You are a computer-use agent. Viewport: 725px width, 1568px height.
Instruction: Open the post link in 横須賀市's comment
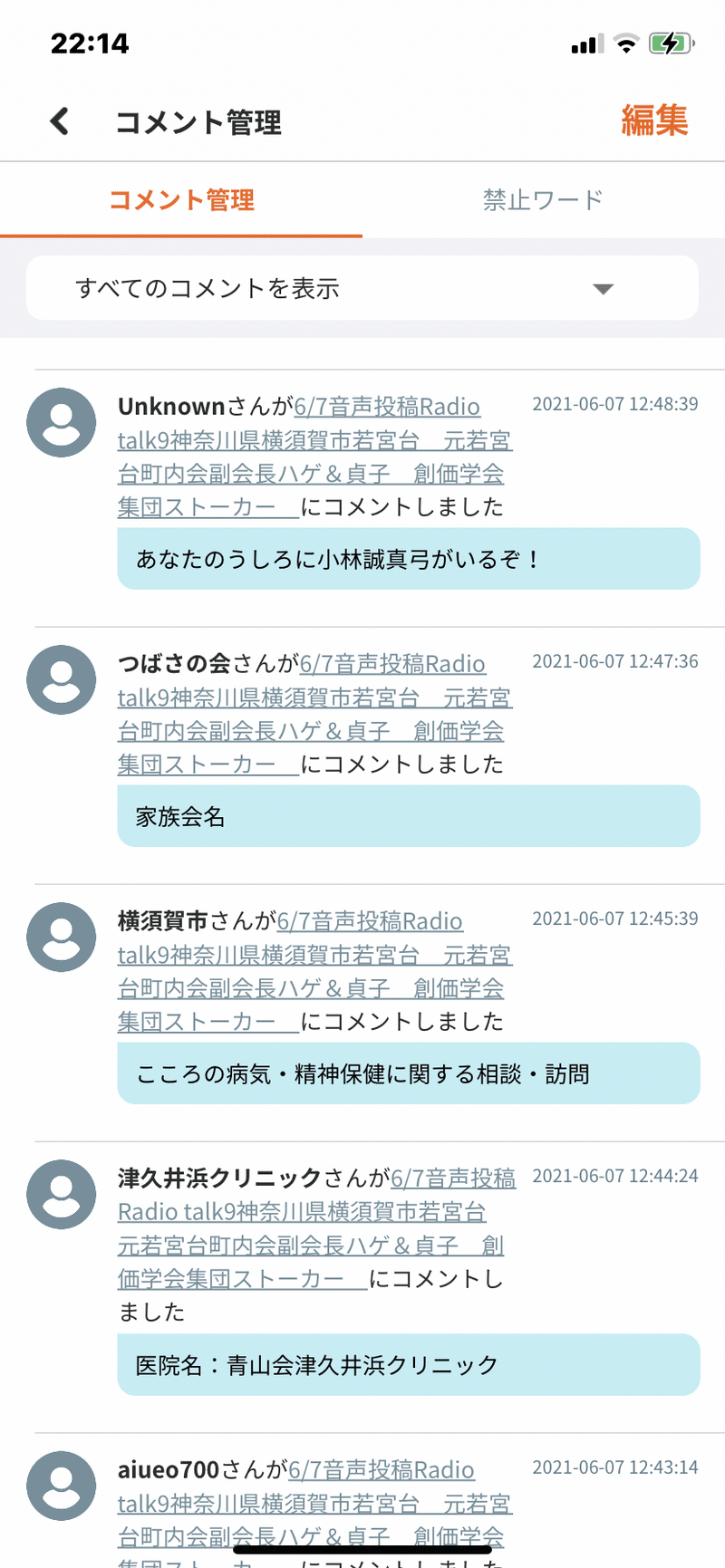(314, 972)
